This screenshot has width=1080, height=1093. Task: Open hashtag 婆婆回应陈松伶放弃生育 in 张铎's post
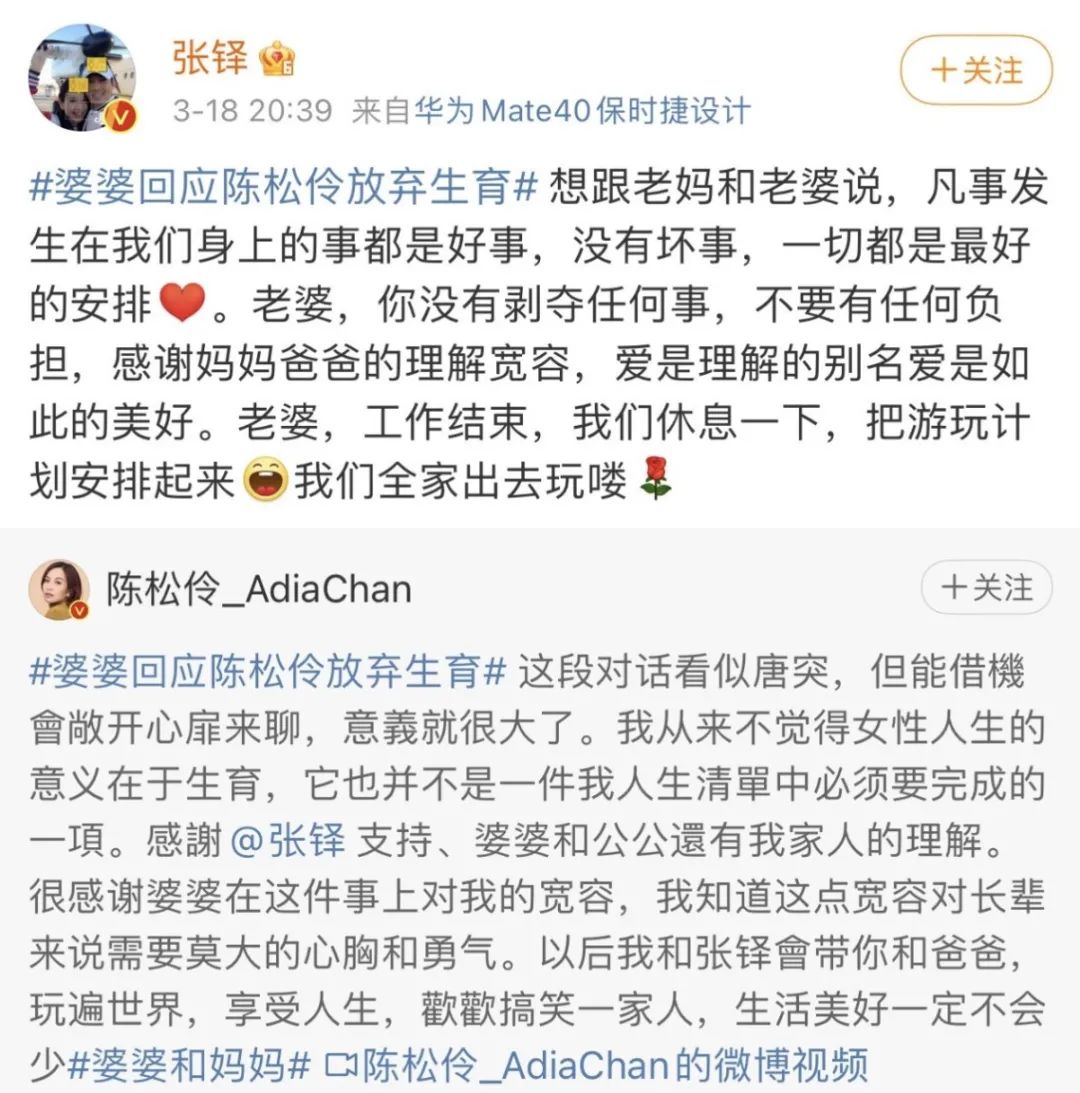point(284,187)
